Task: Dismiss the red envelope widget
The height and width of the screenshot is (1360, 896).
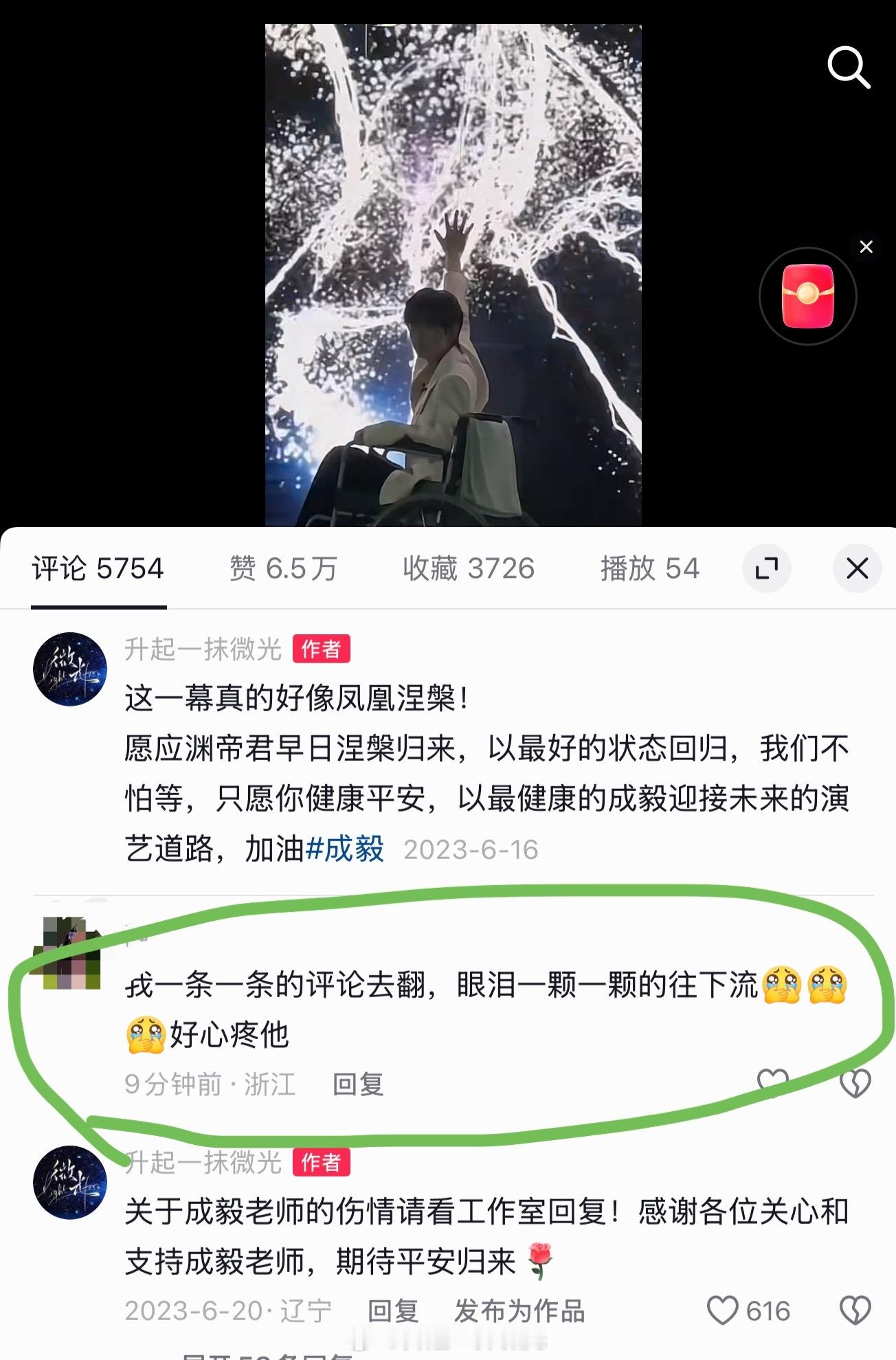Action: tap(866, 246)
